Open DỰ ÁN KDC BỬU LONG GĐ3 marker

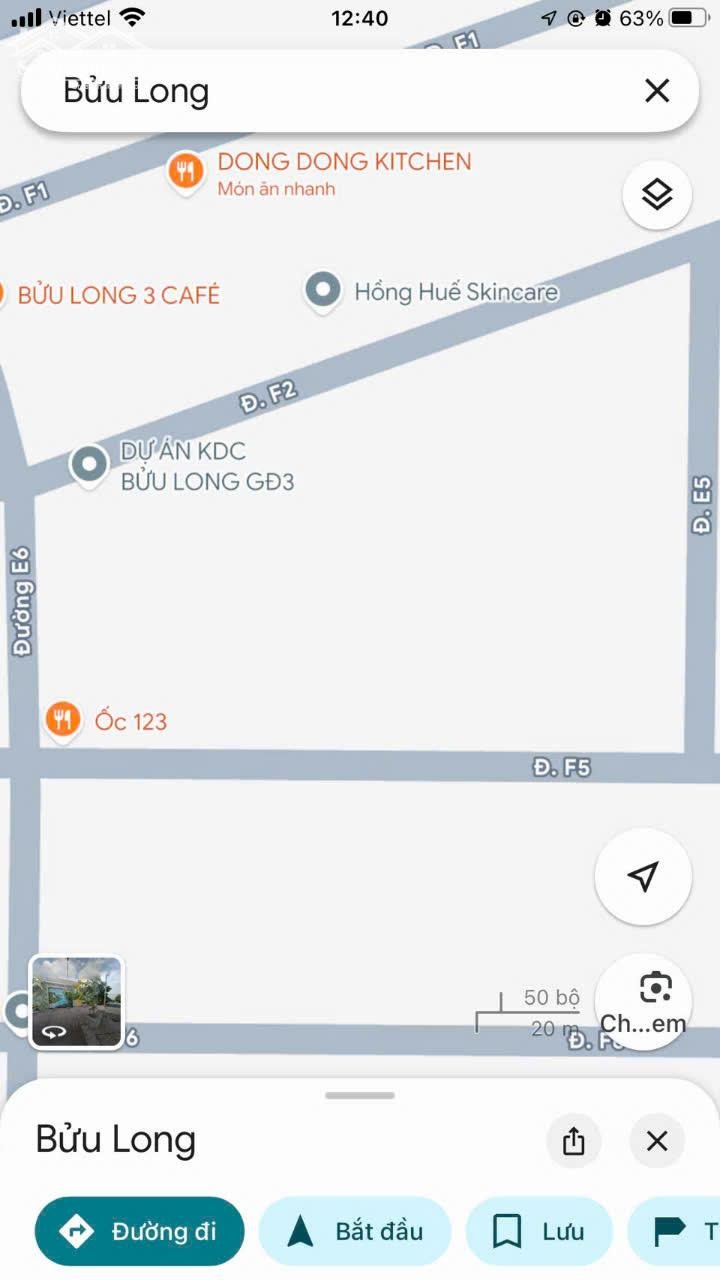[x=90, y=464]
